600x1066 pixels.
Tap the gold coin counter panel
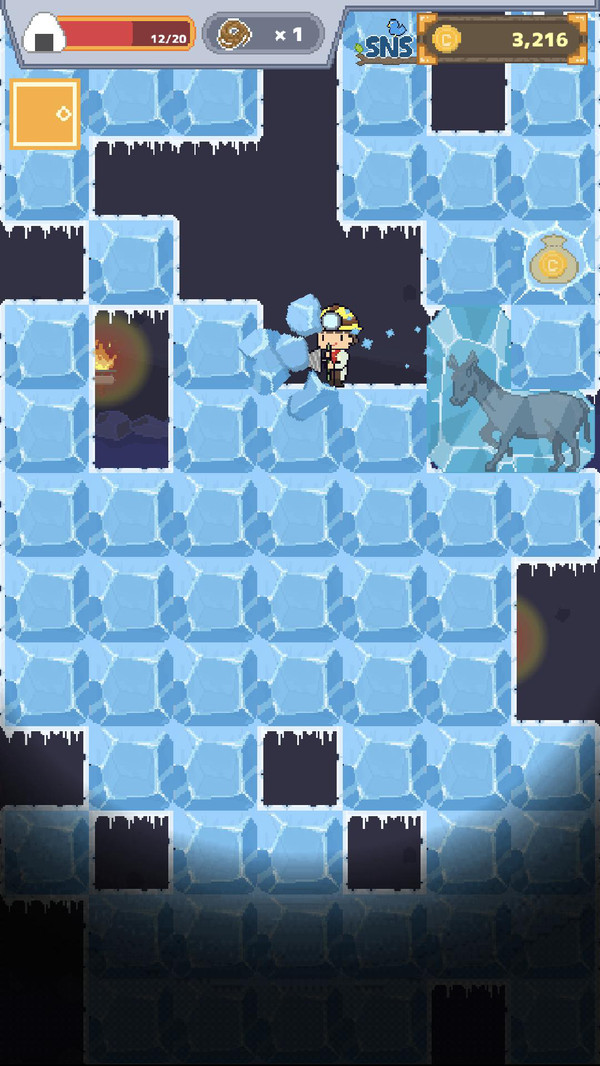pos(504,40)
